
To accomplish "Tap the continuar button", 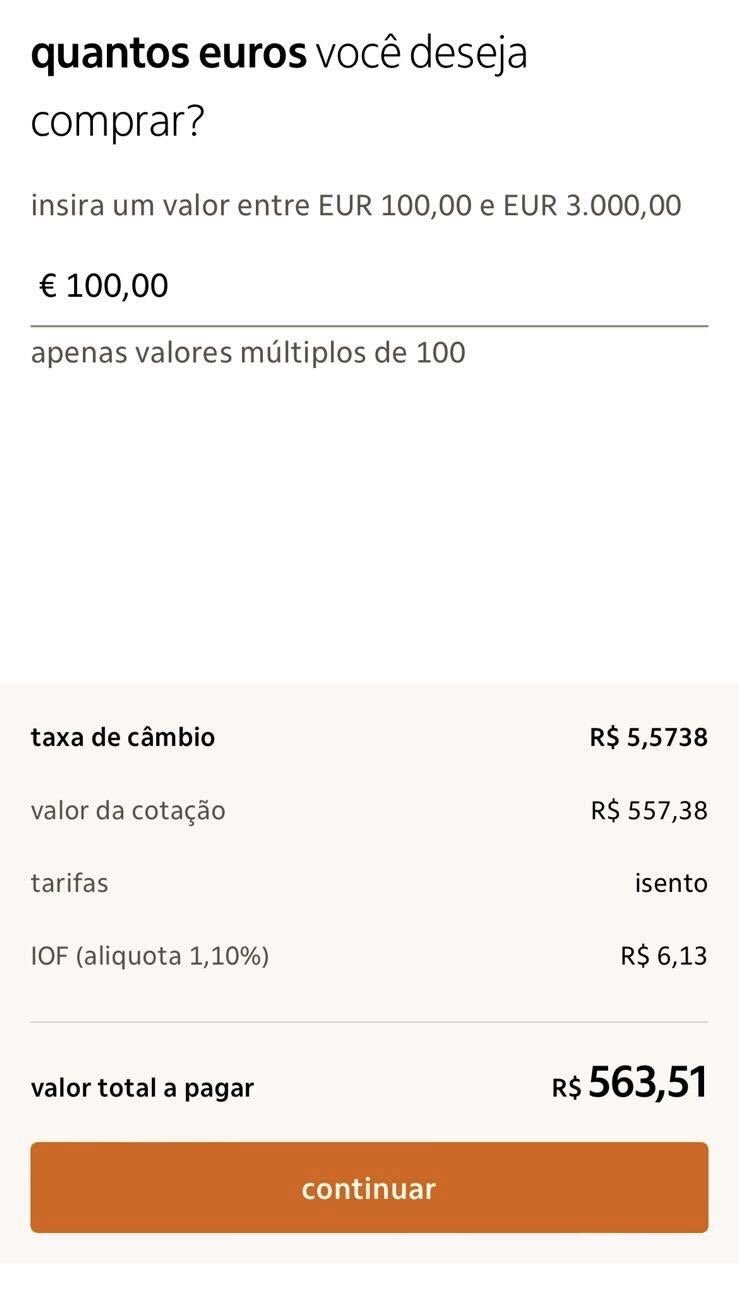I will [369, 1187].
